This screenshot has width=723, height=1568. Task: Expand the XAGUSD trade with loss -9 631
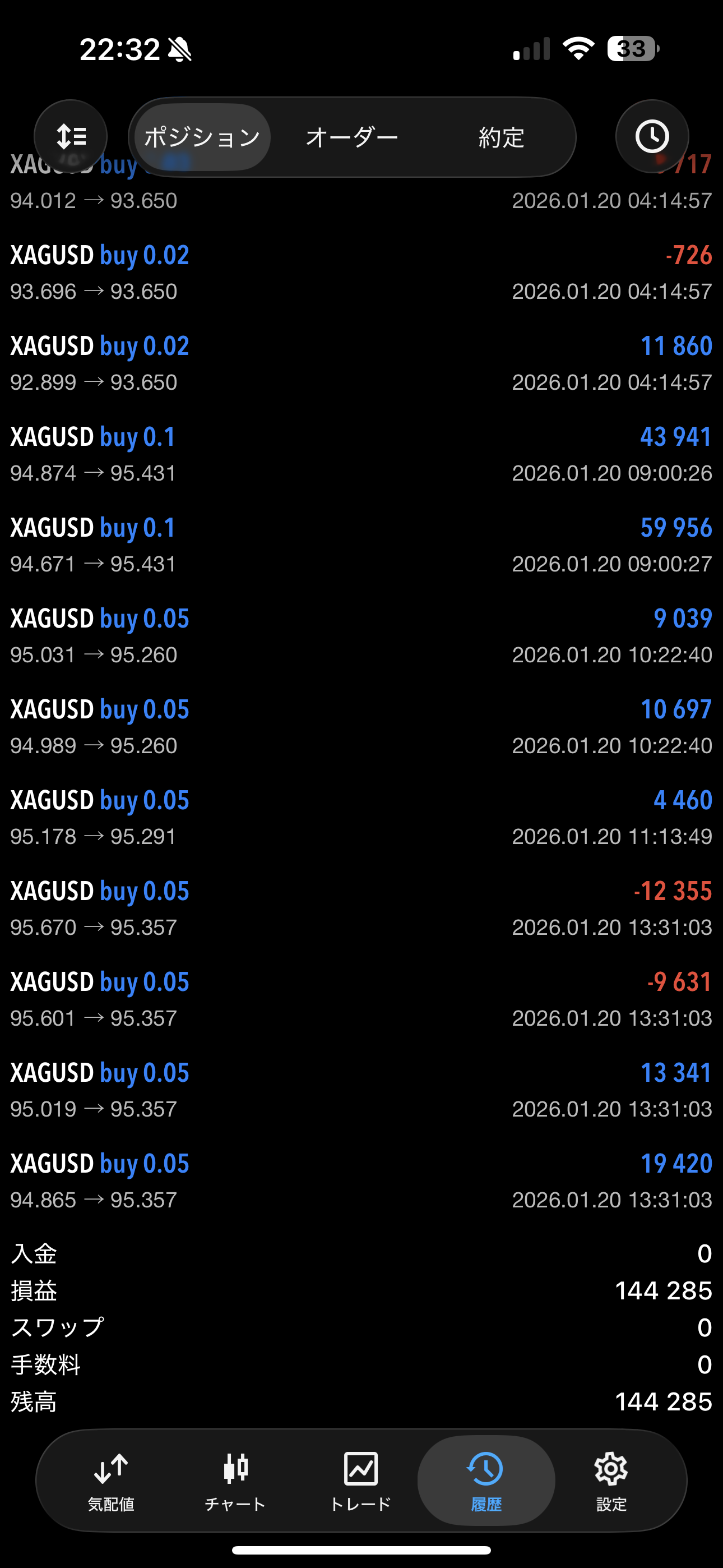point(361,999)
